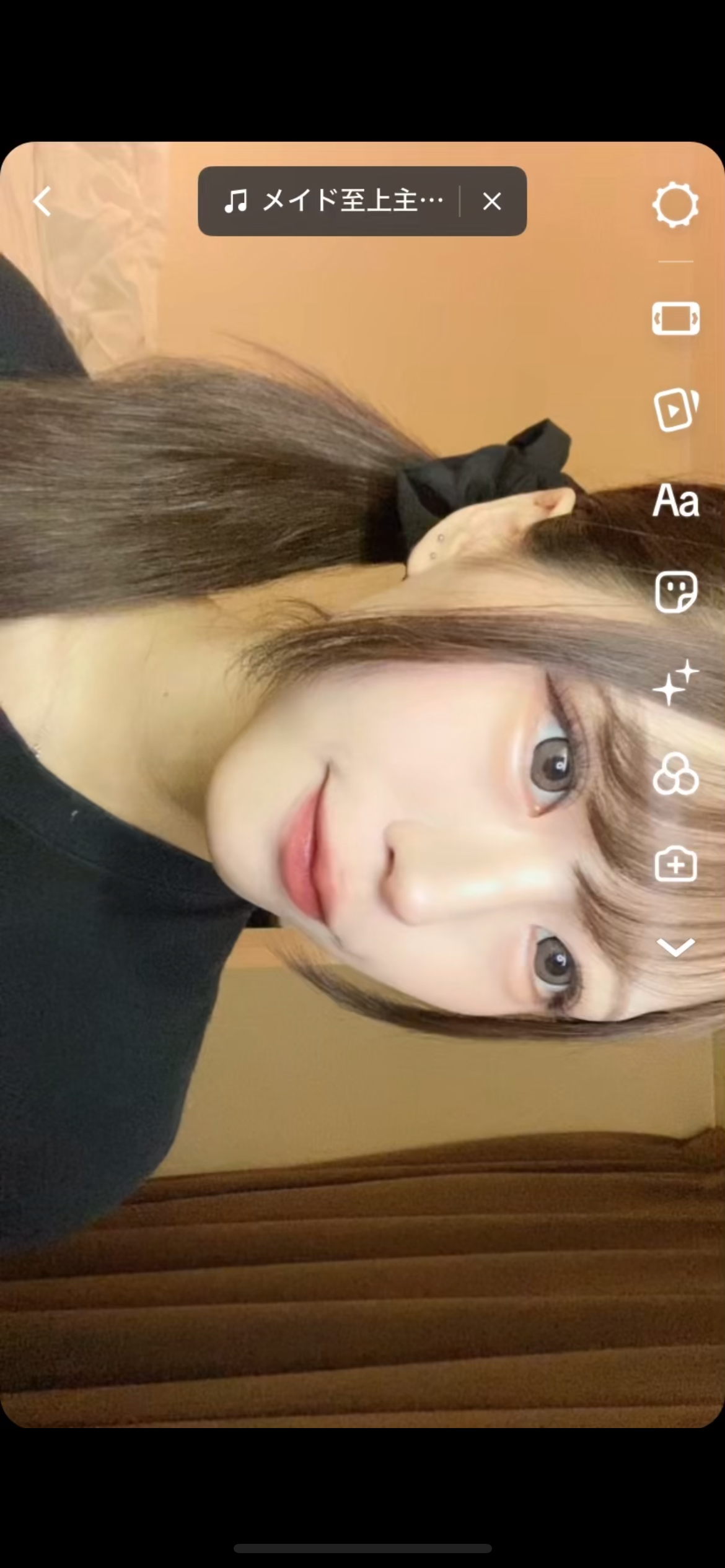Open the sparkle effects tool
The height and width of the screenshot is (1568, 725).
[675, 683]
